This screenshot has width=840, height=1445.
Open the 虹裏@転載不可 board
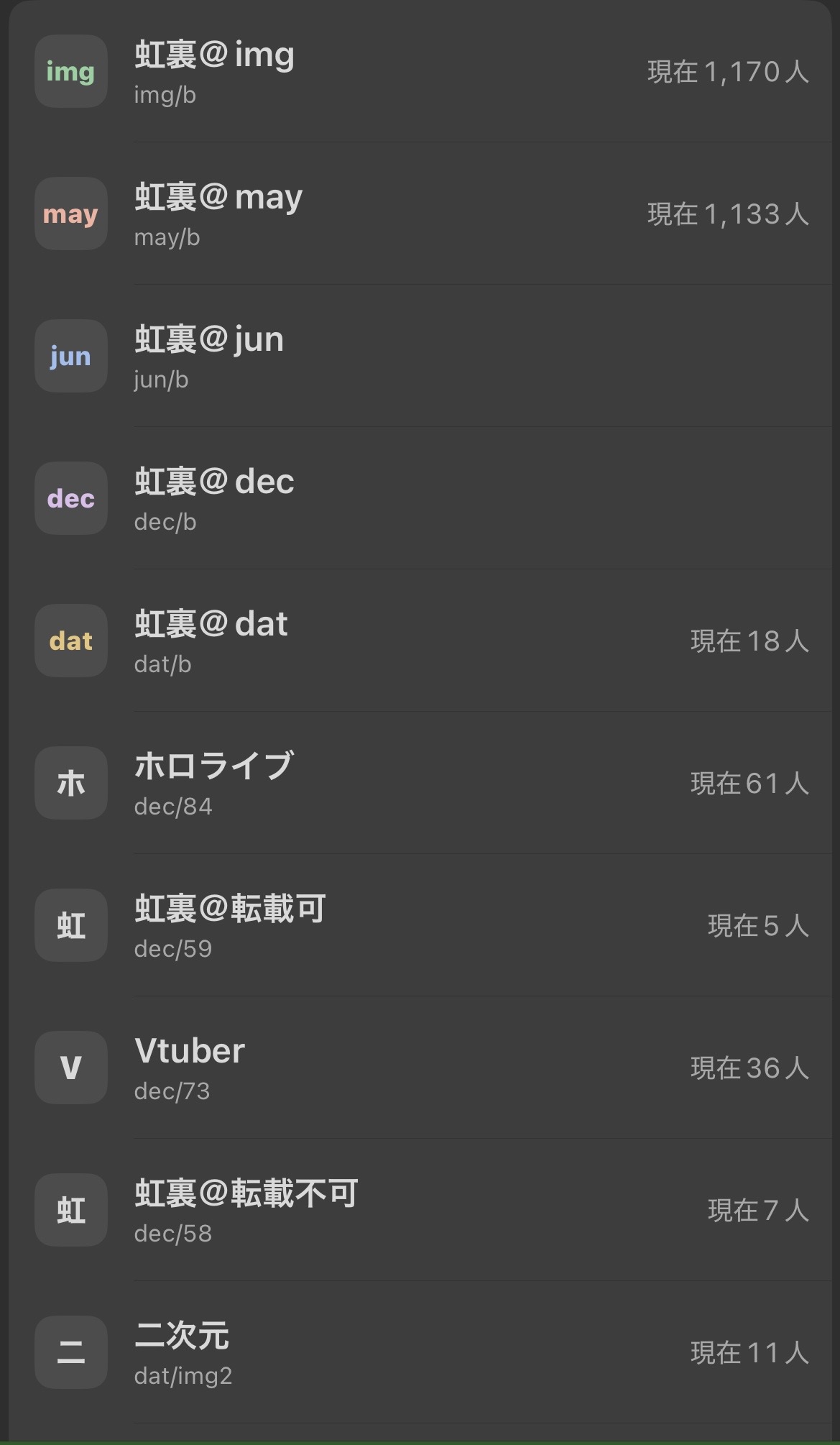420,1210
